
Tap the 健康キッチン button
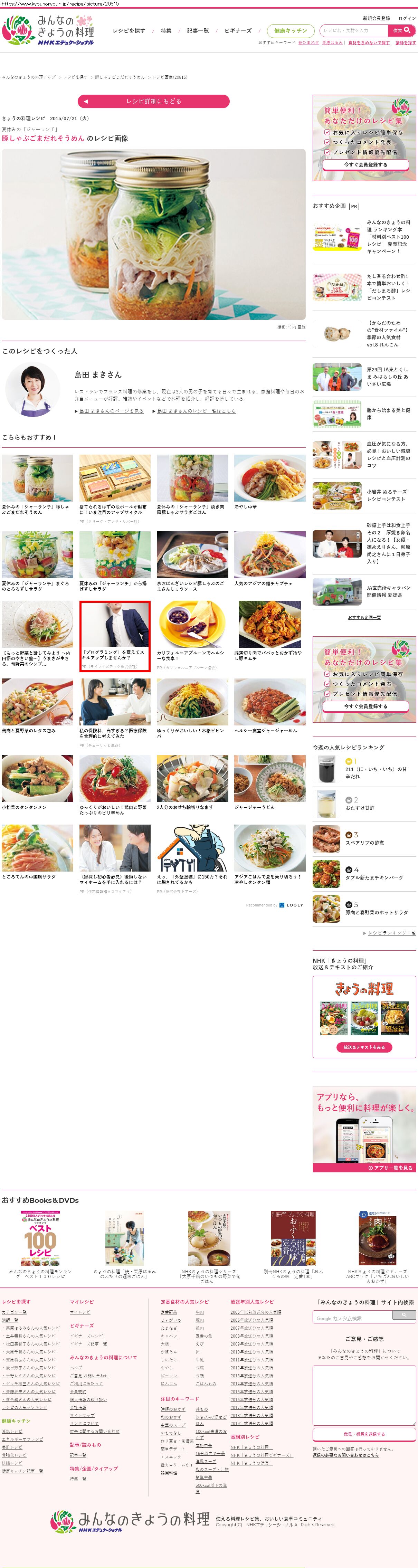tap(290, 30)
